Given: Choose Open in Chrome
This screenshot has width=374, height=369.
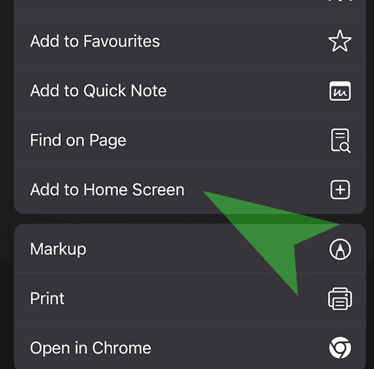Looking at the screenshot, I should (x=190, y=347).
